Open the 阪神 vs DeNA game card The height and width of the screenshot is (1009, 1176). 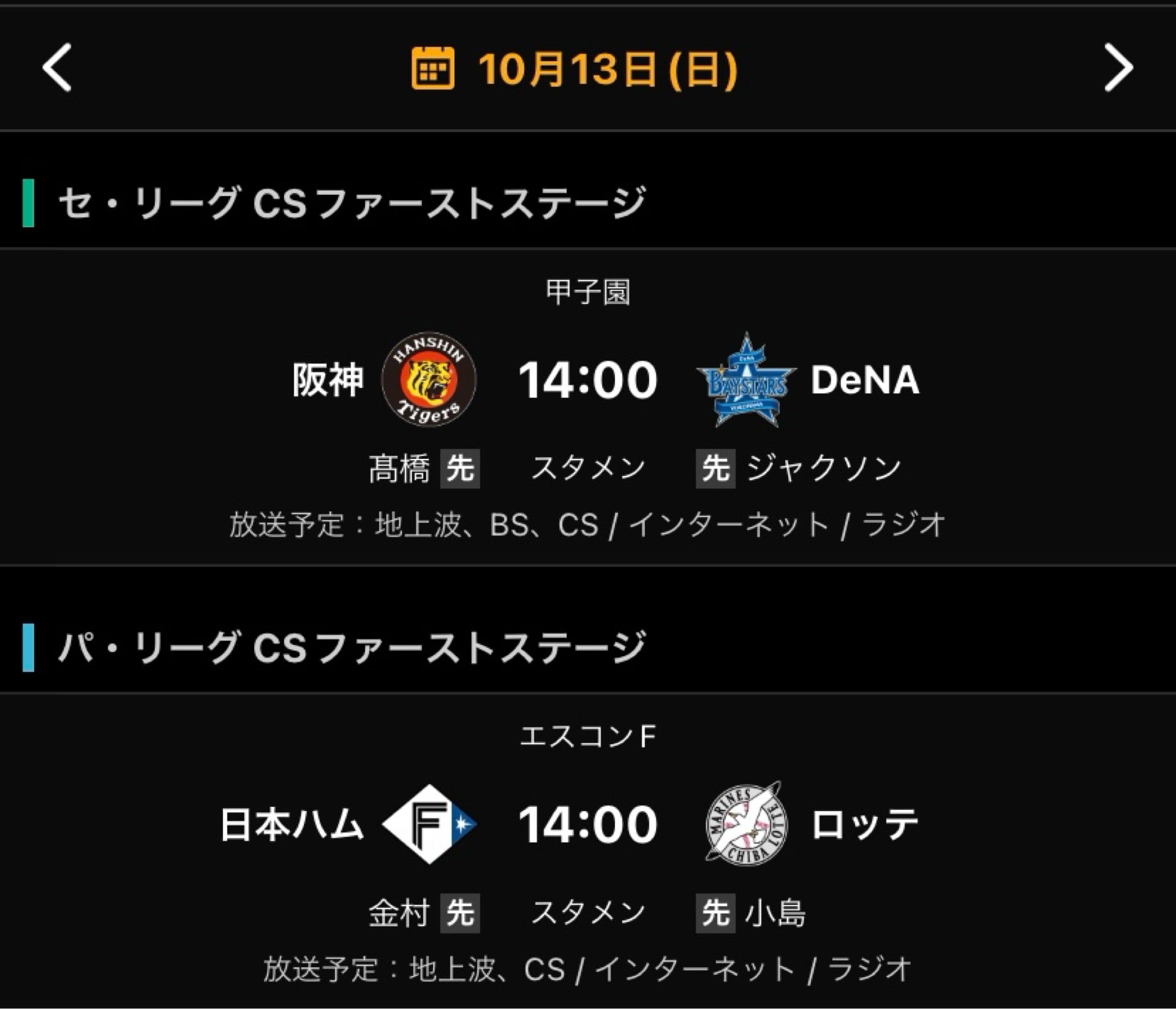(588, 380)
